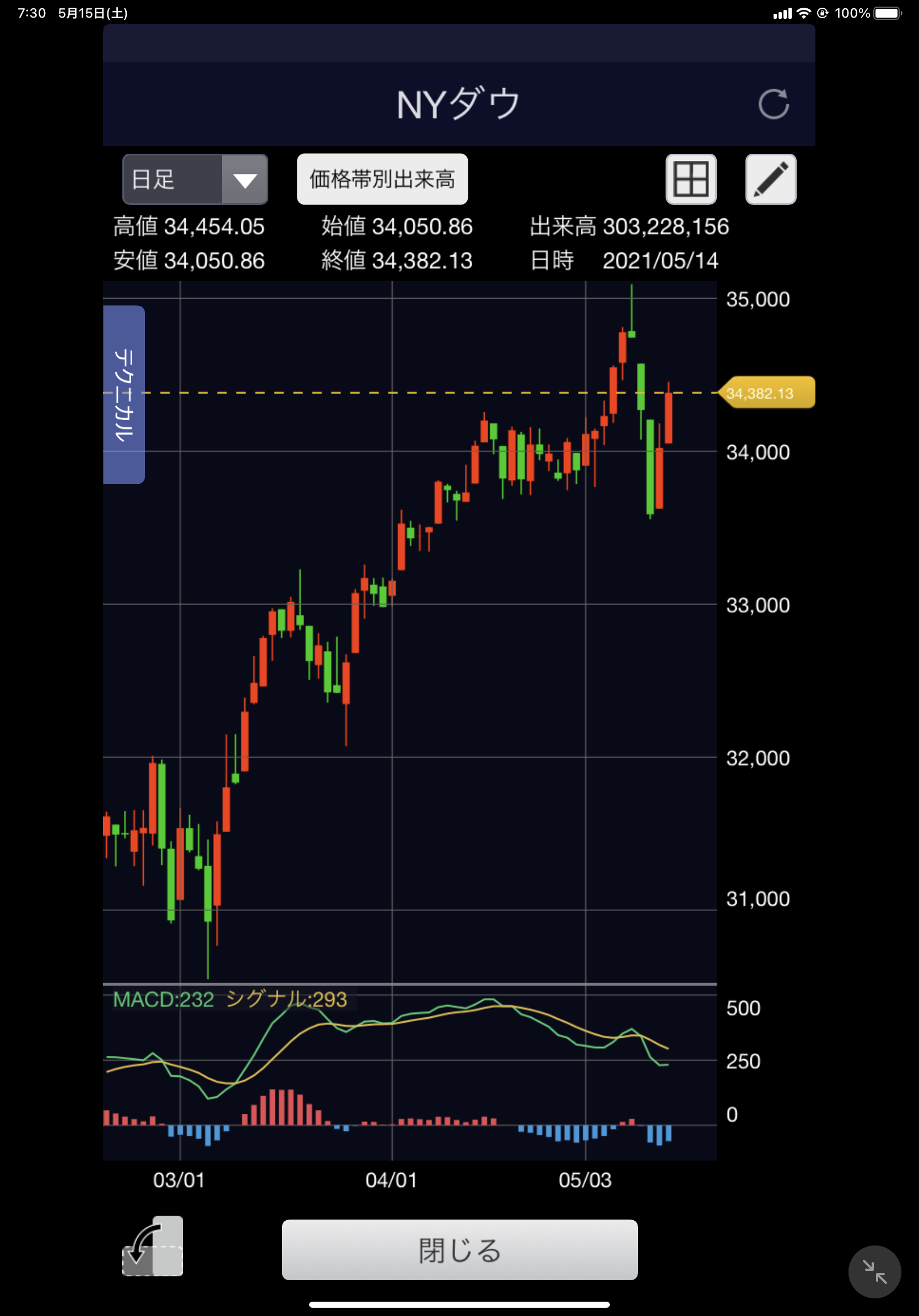Close the chart with 閉じる
The width and height of the screenshot is (919, 1316).
[x=459, y=1250]
